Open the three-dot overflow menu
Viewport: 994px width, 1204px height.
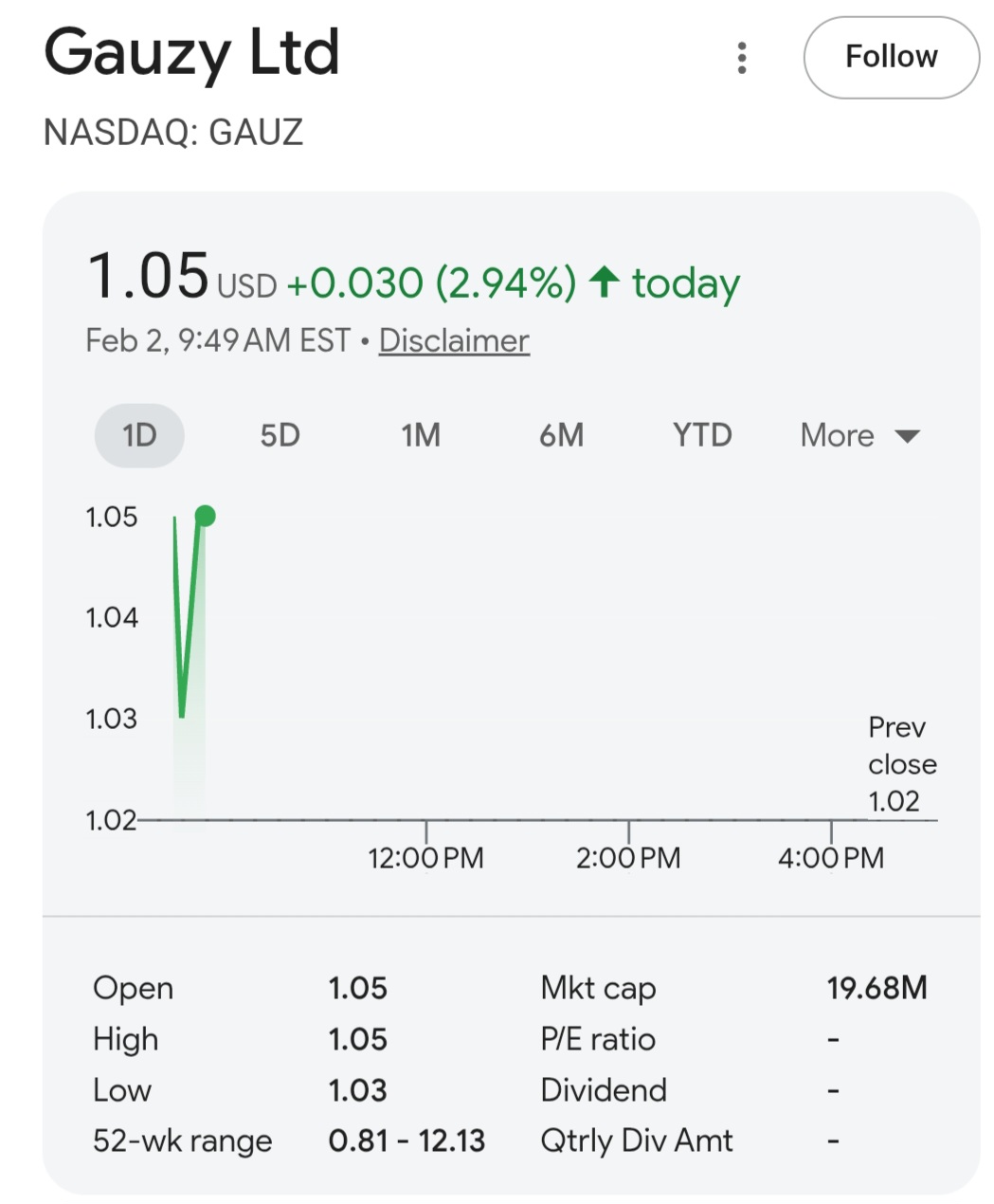pos(742,58)
